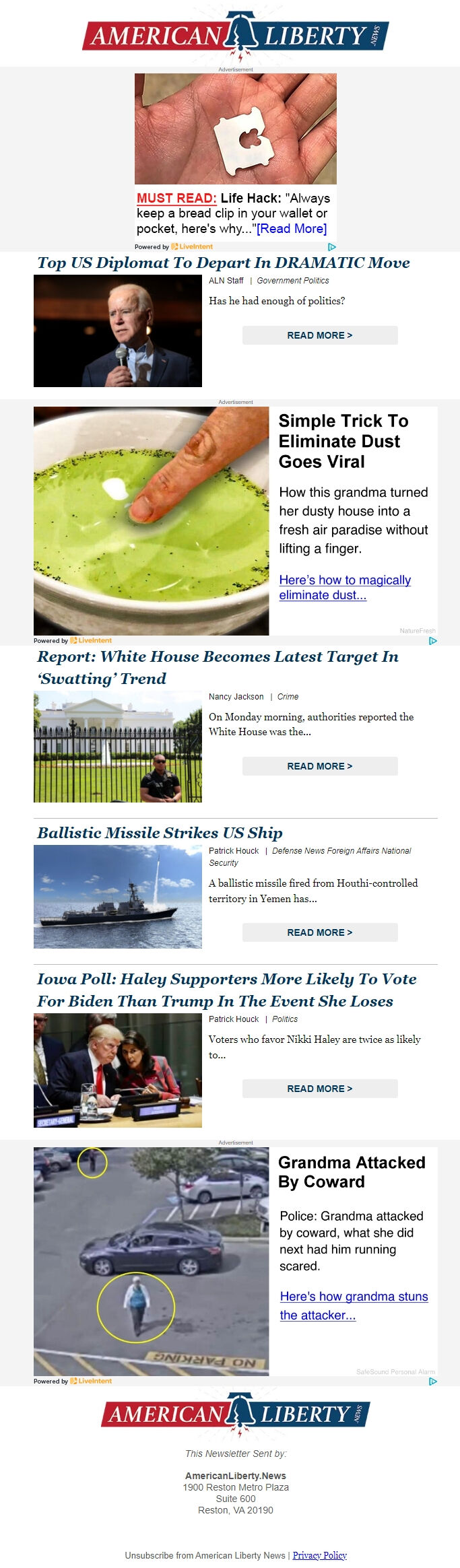This screenshot has width=460, height=1568.
Task: Unsubscribe from American Liberty News
Action: tap(205, 1555)
